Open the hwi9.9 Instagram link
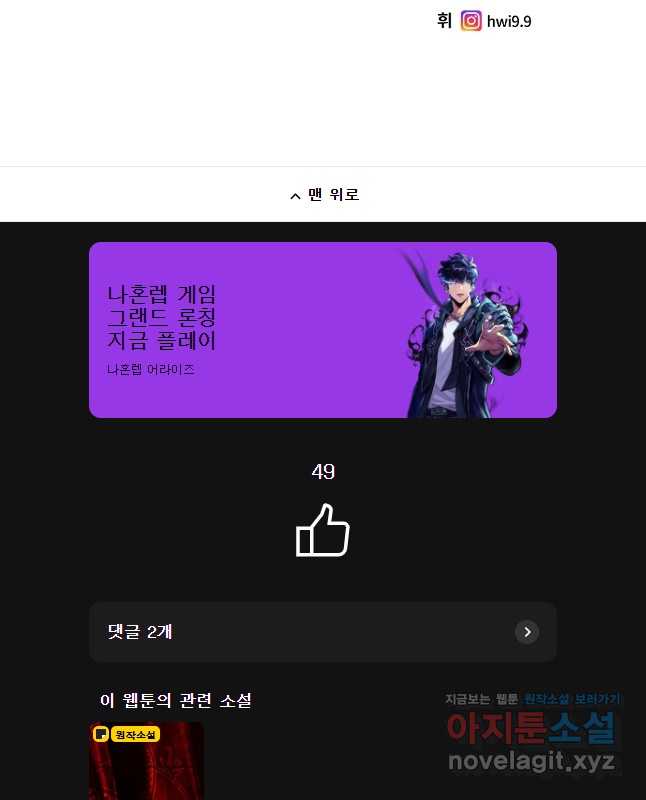 (497, 21)
